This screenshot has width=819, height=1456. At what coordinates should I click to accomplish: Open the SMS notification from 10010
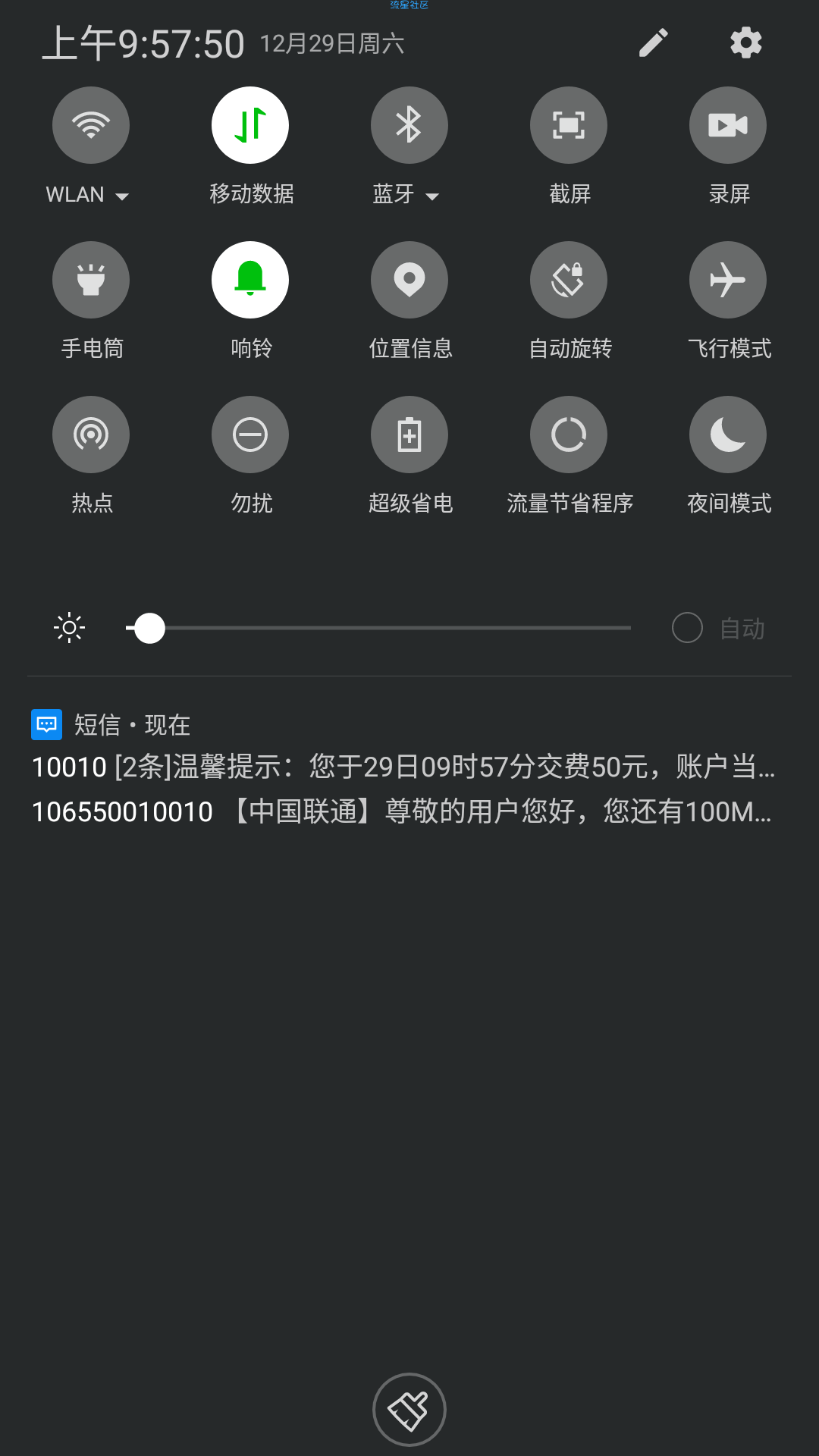tap(402, 767)
